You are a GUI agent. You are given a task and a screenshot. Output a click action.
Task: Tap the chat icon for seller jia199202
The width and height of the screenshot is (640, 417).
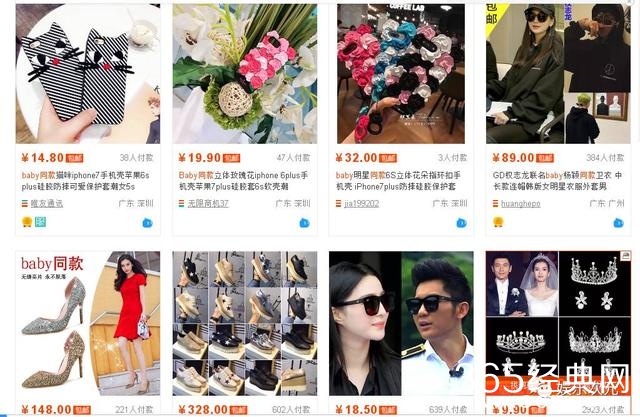click(x=460, y=221)
